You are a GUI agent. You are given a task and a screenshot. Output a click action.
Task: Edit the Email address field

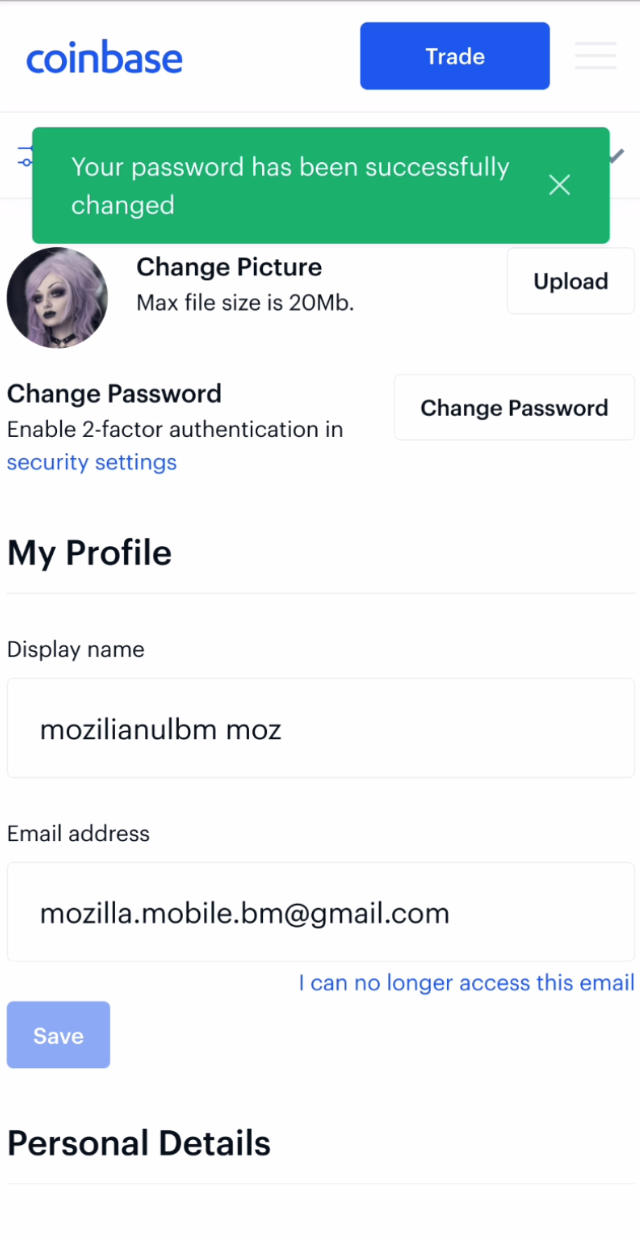tap(321, 912)
